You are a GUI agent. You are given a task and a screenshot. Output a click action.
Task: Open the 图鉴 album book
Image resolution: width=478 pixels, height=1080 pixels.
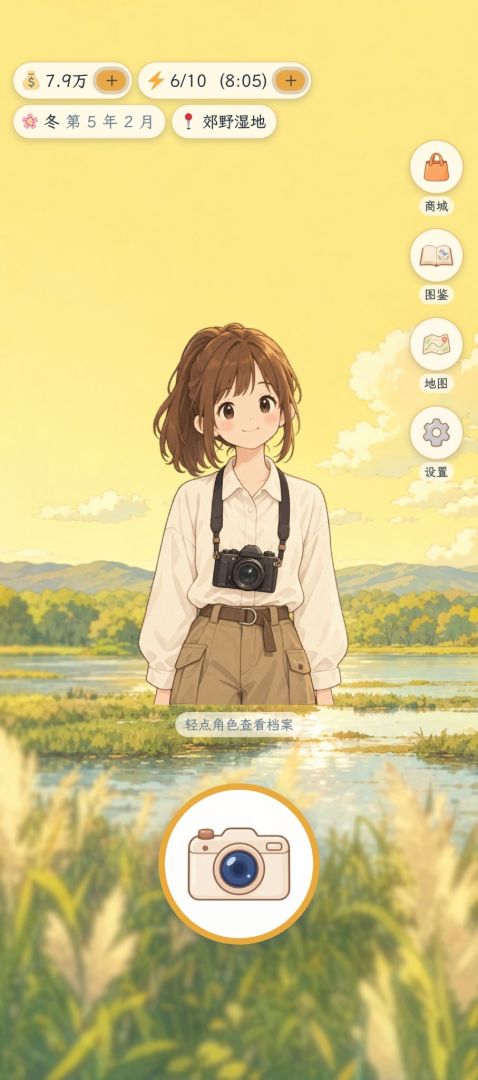(436, 256)
